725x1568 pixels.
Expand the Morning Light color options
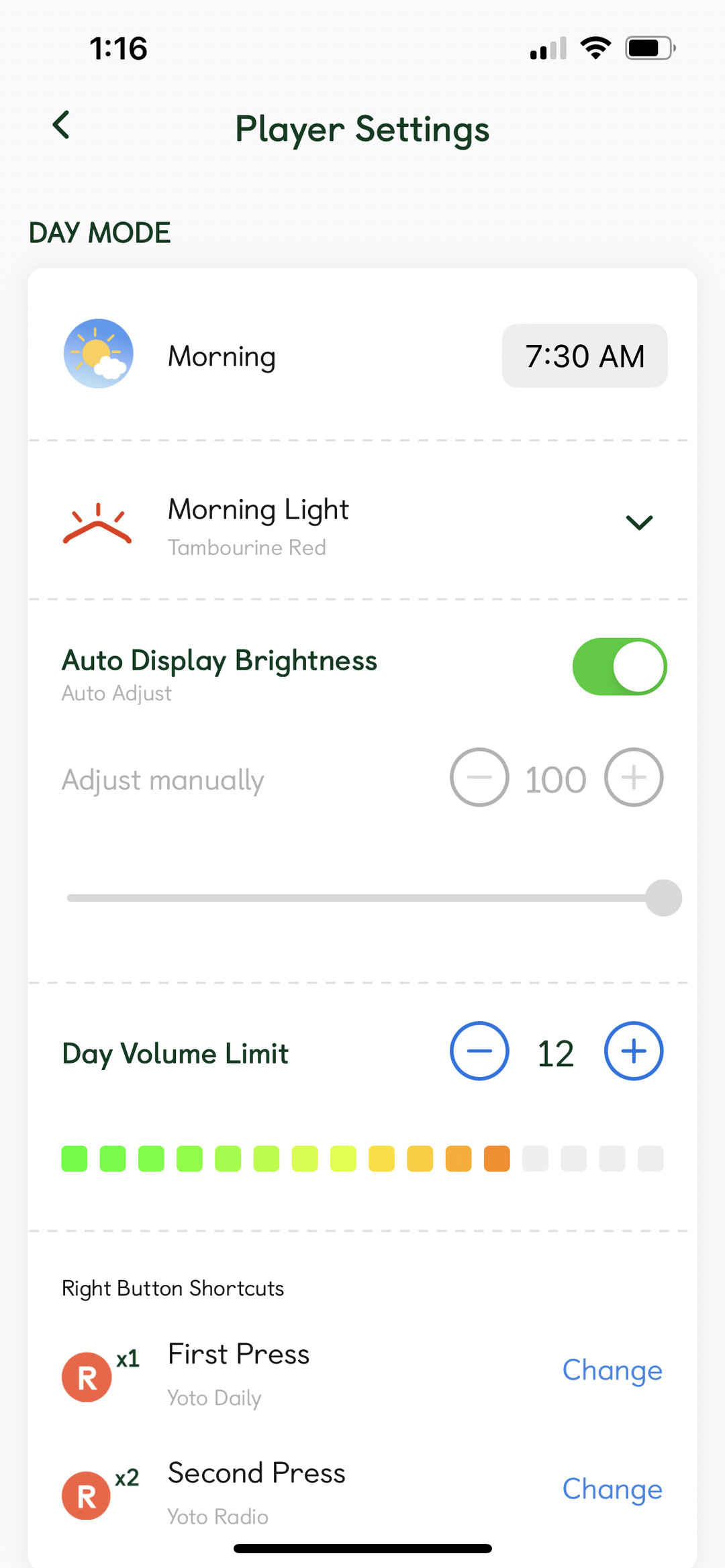tap(639, 522)
